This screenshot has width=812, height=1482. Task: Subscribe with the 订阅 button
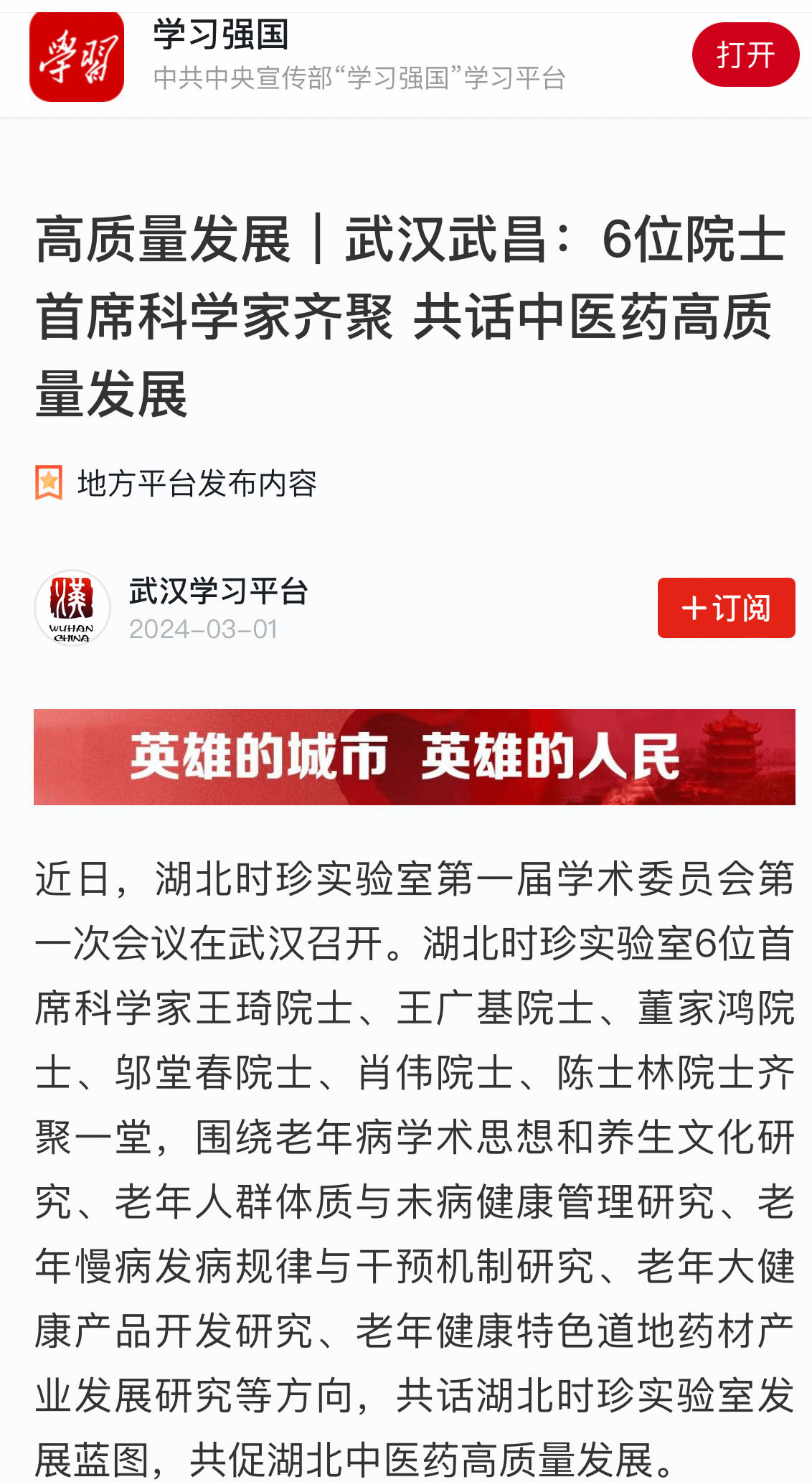click(x=726, y=608)
